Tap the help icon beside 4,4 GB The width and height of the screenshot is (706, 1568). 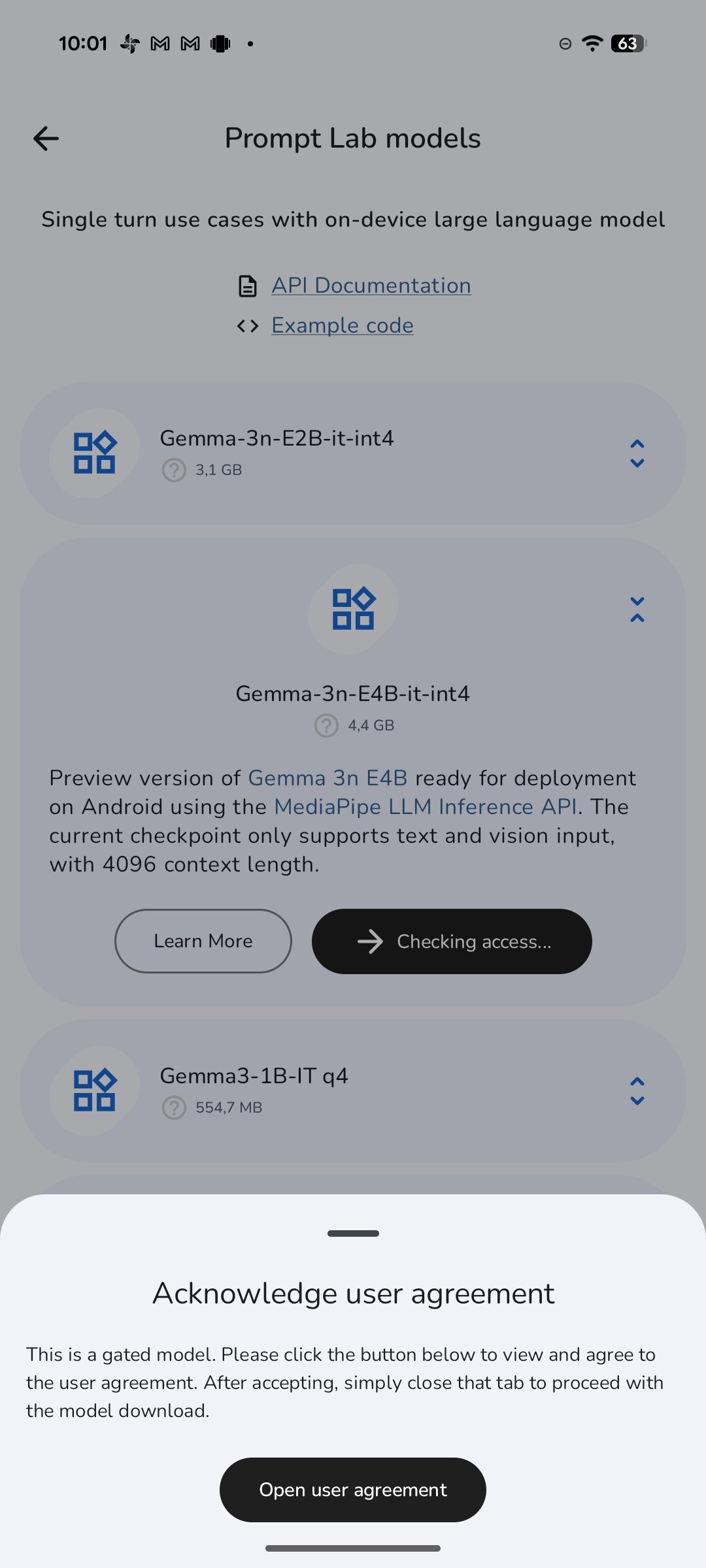pyautogui.click(x=326, y=725)
